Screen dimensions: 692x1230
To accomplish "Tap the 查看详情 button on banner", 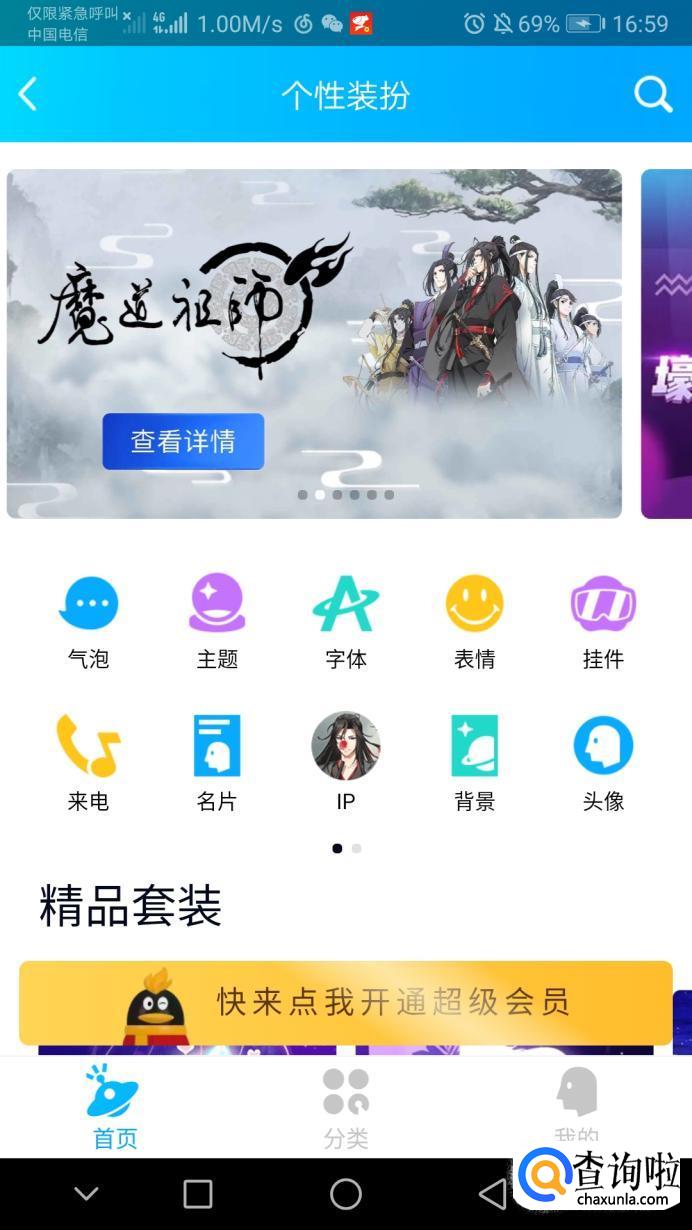I will pyautogui.click(x=183, y=441).
